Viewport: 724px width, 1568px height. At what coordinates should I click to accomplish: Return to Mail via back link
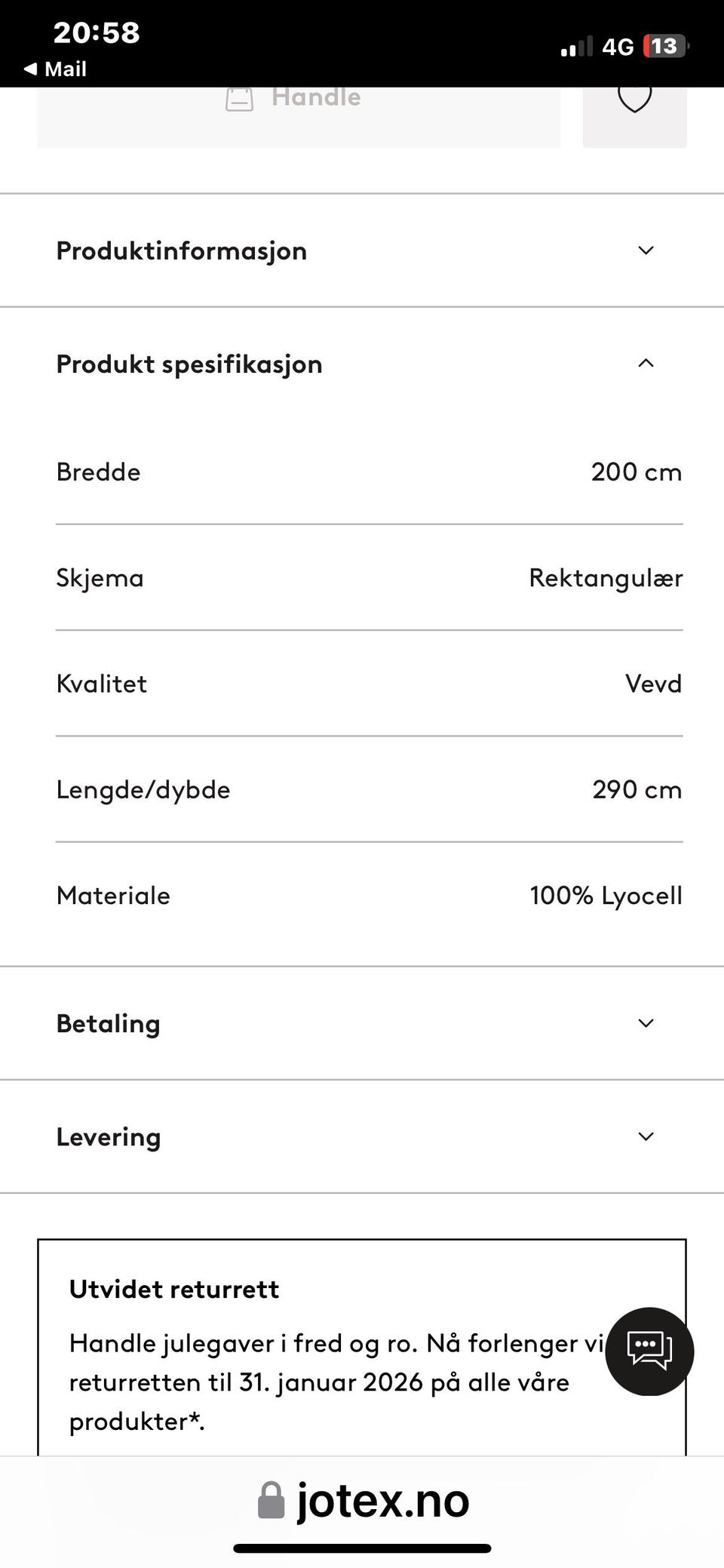click(54, 69)
